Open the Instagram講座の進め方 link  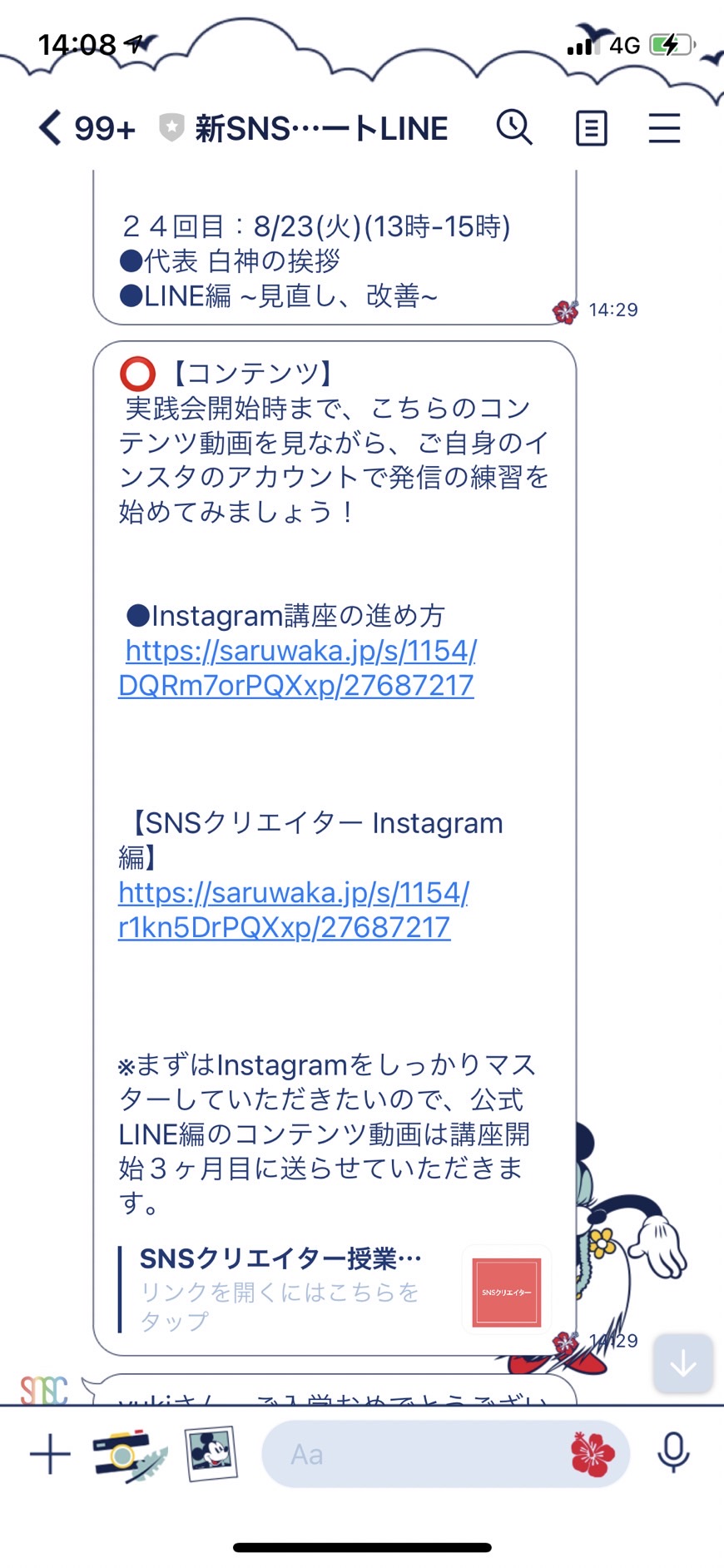click(297, 667)
